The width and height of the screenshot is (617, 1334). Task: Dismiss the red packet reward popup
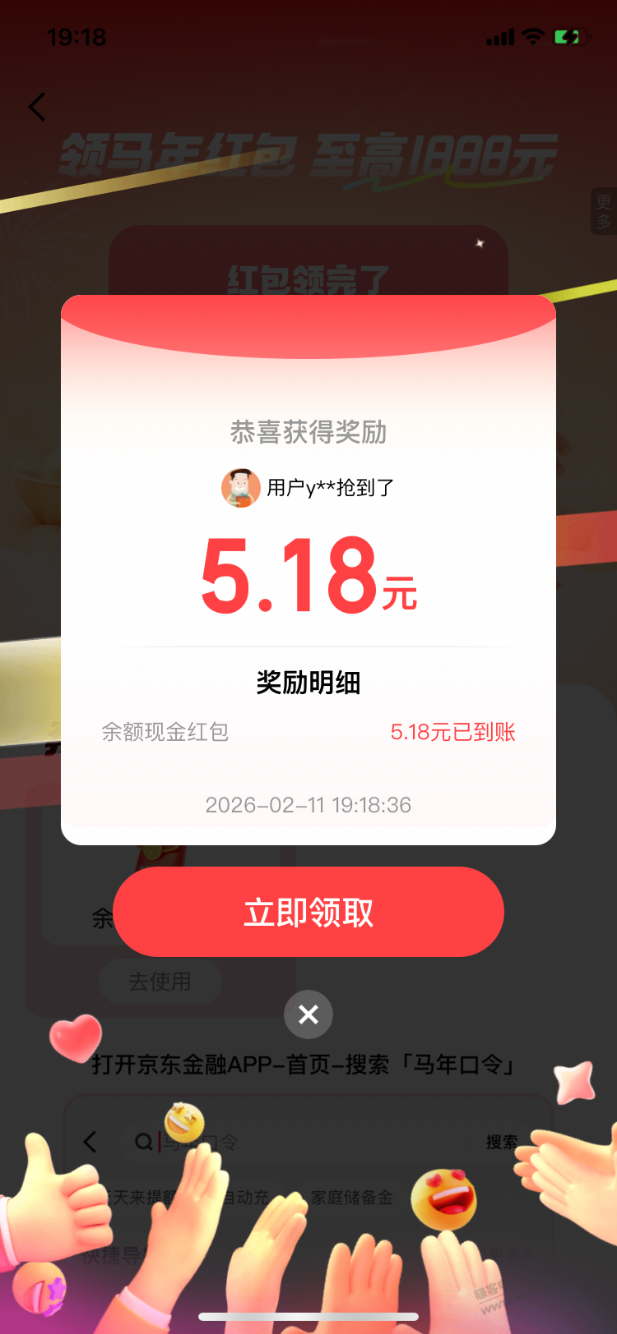pos(308,1015)
